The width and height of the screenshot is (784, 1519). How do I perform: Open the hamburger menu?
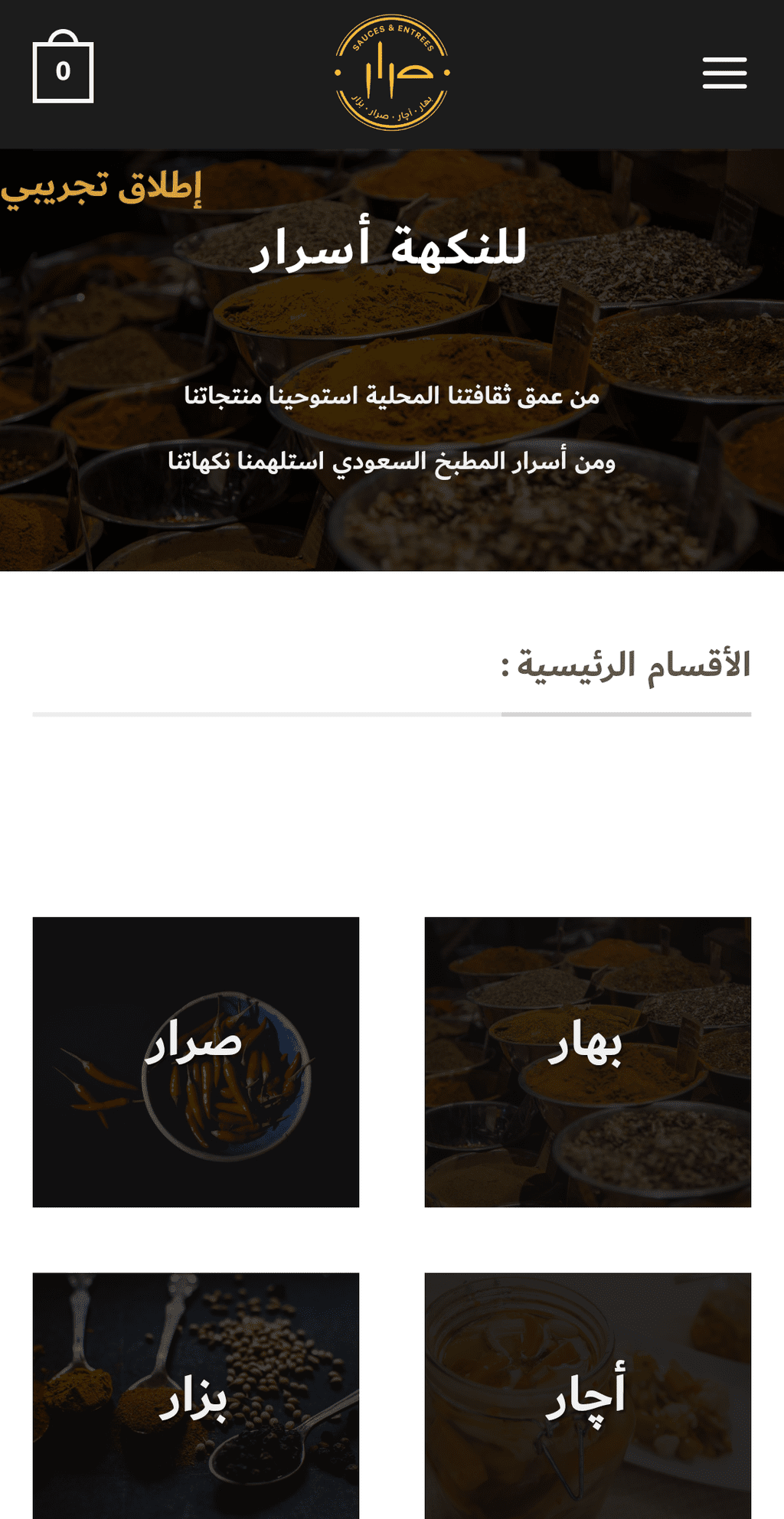pos(724,73)
